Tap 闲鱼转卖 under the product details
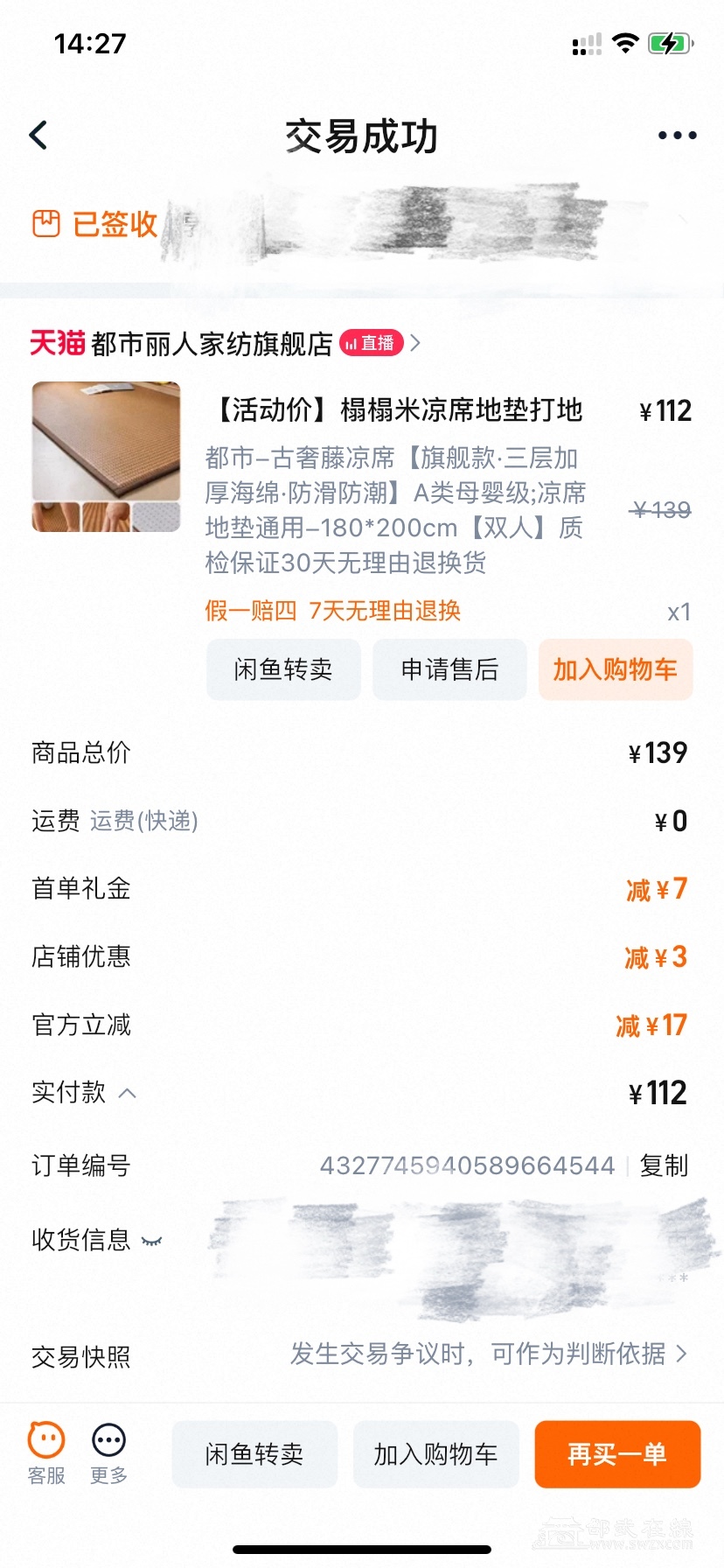This screenshot has width=724, height=1568. (x=283, y=669)
